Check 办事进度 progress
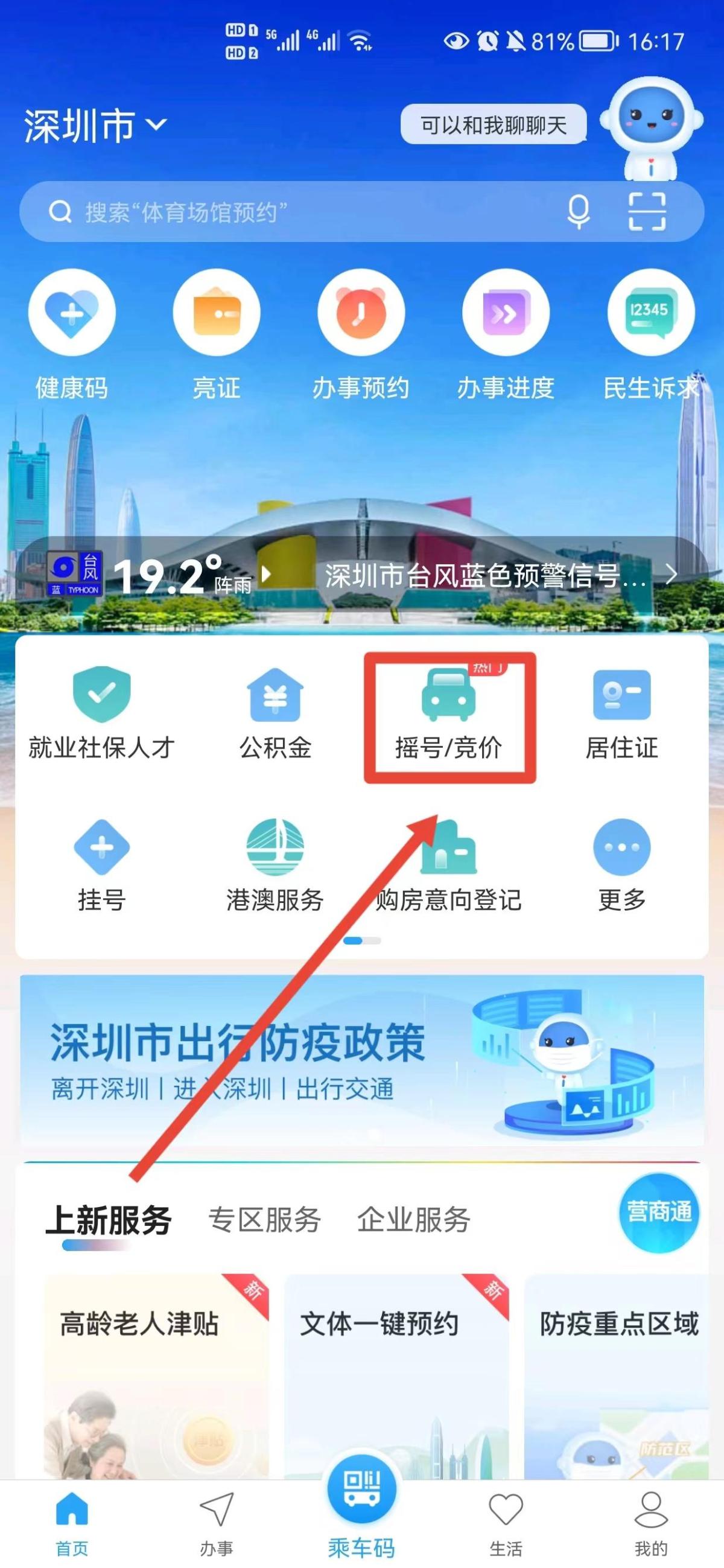 (x=506, y=335)
